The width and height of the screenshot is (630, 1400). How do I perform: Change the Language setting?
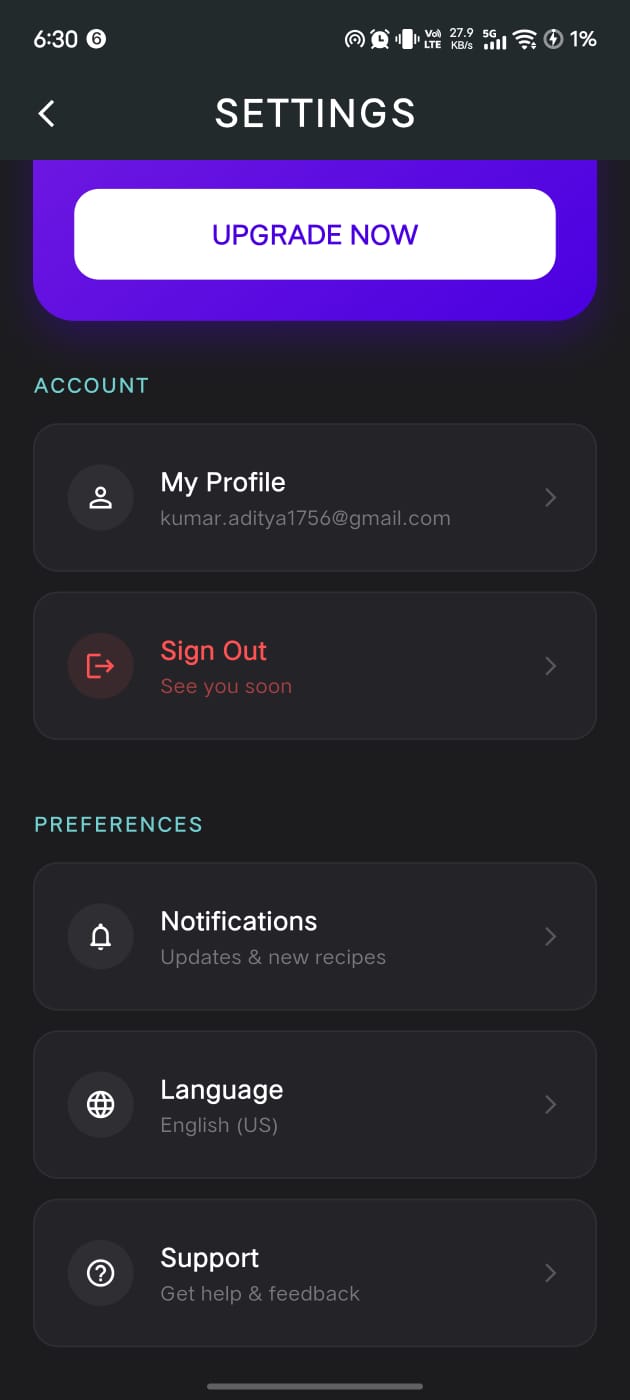click(x=314, y=1104)
